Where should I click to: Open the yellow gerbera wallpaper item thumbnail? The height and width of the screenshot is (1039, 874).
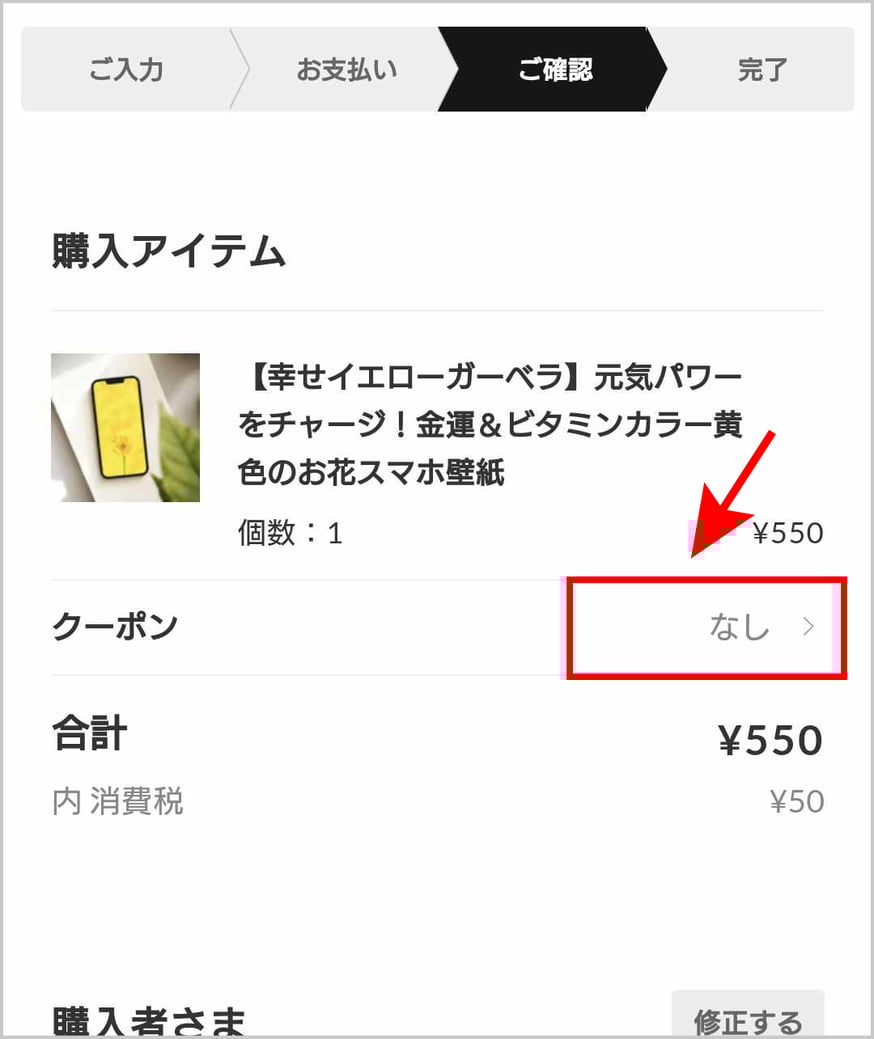tap(125, 427)
